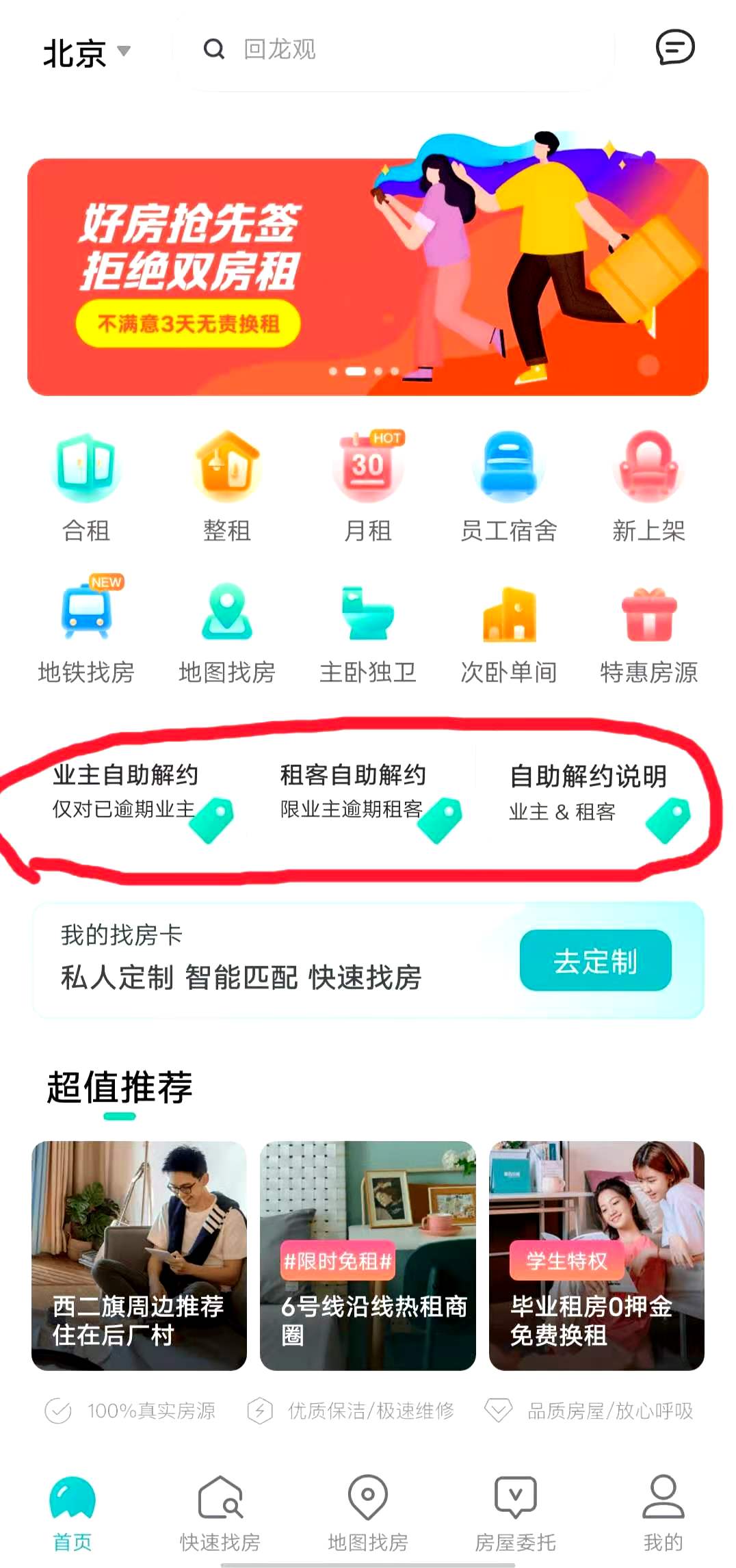The width and height of the screenshot is (736, 1568).
Task: Tap the 去定制 button
Action: (595, 961)
